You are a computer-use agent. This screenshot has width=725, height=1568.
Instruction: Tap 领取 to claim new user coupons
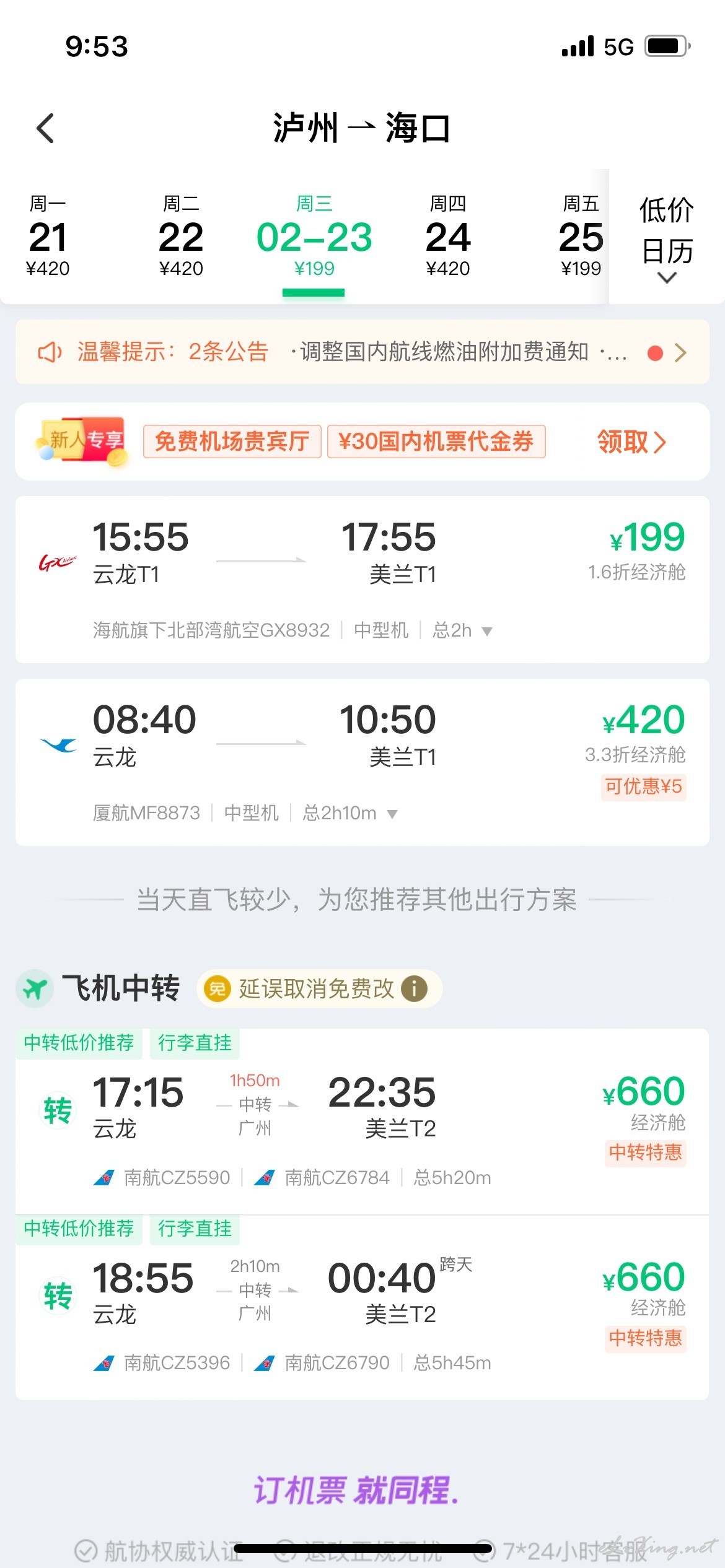pos(631,442)
